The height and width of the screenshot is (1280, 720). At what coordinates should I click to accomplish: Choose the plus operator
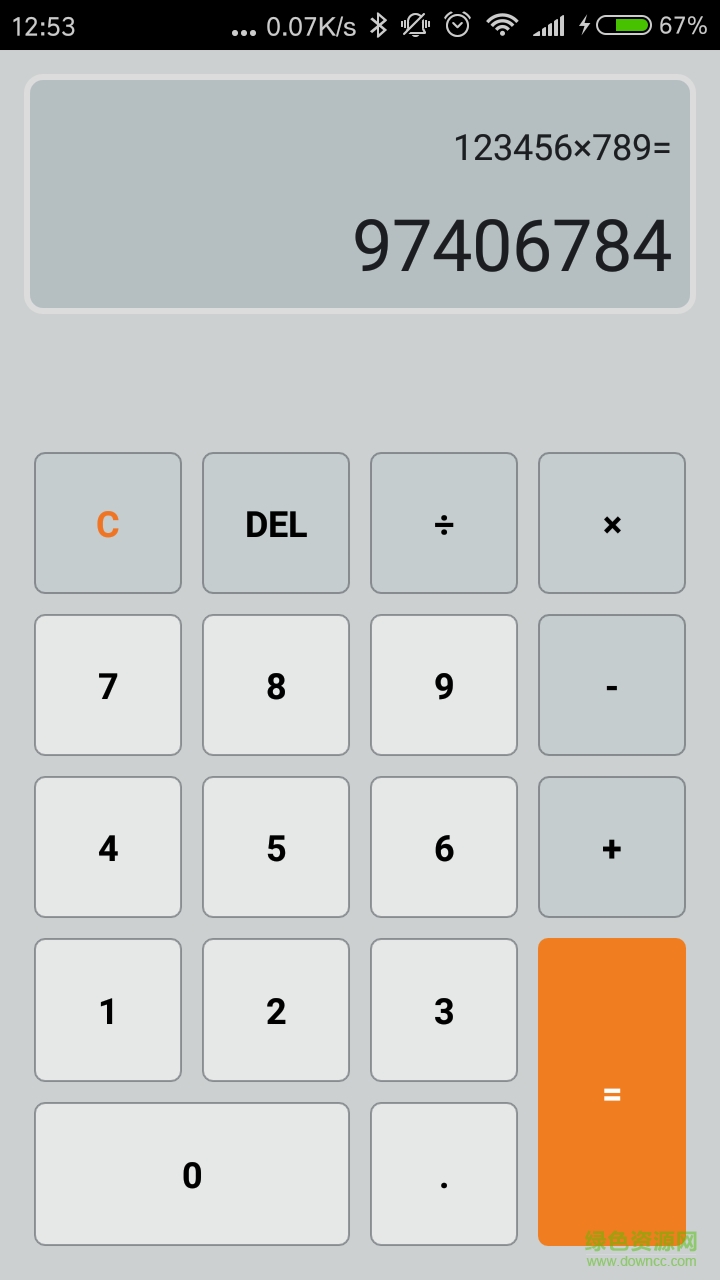(612, 847)
